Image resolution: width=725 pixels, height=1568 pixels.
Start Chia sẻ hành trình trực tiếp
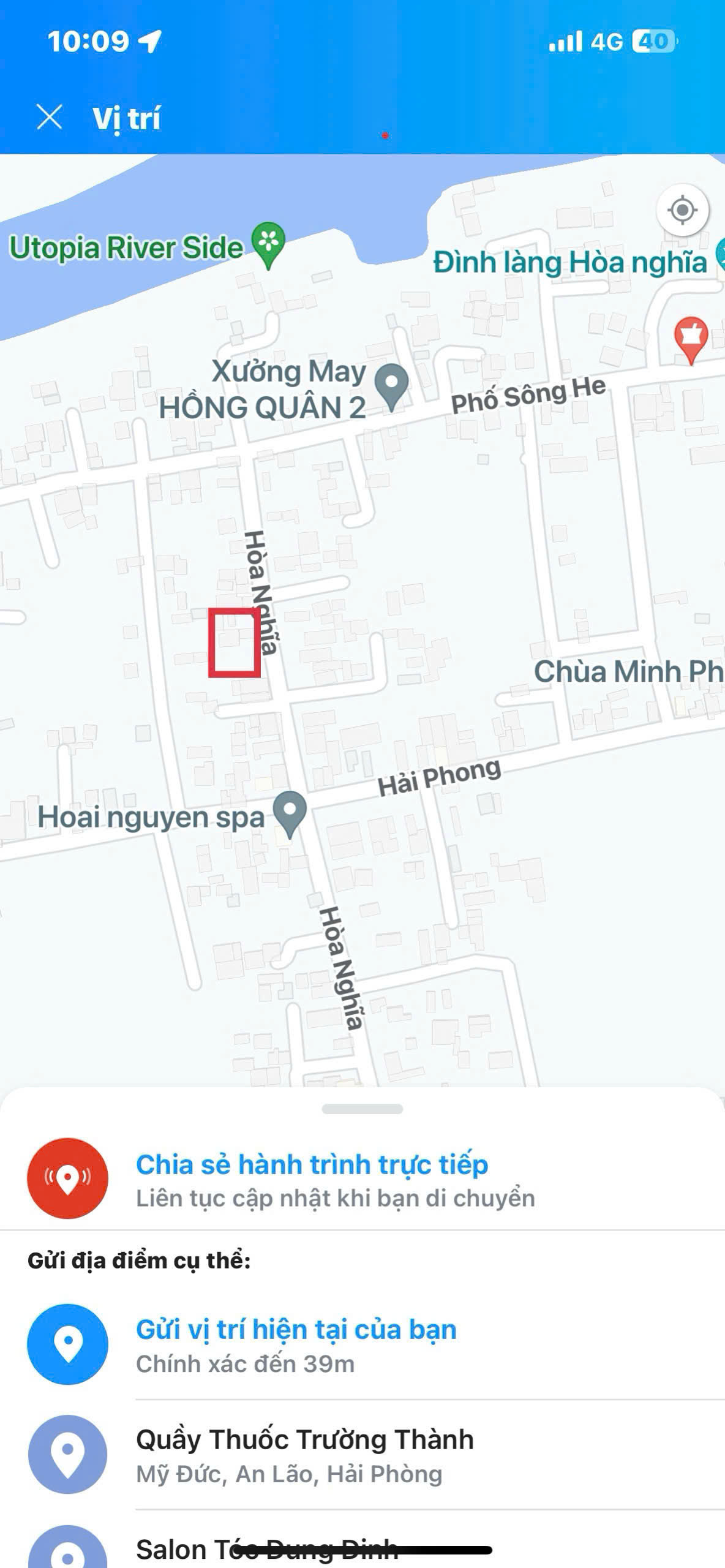[x=362, y=1178]
